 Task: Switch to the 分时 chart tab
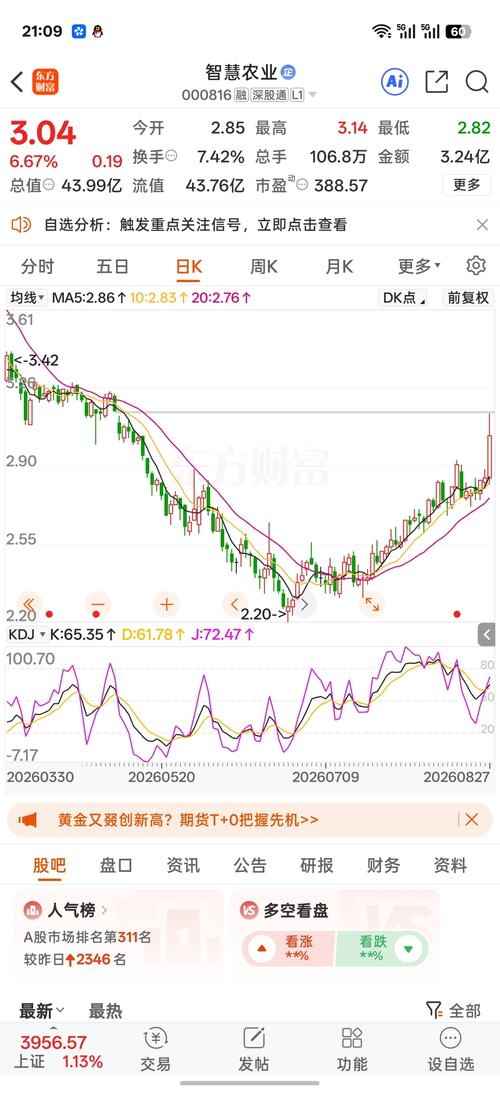pyautogui.click(x=37, y=267)
